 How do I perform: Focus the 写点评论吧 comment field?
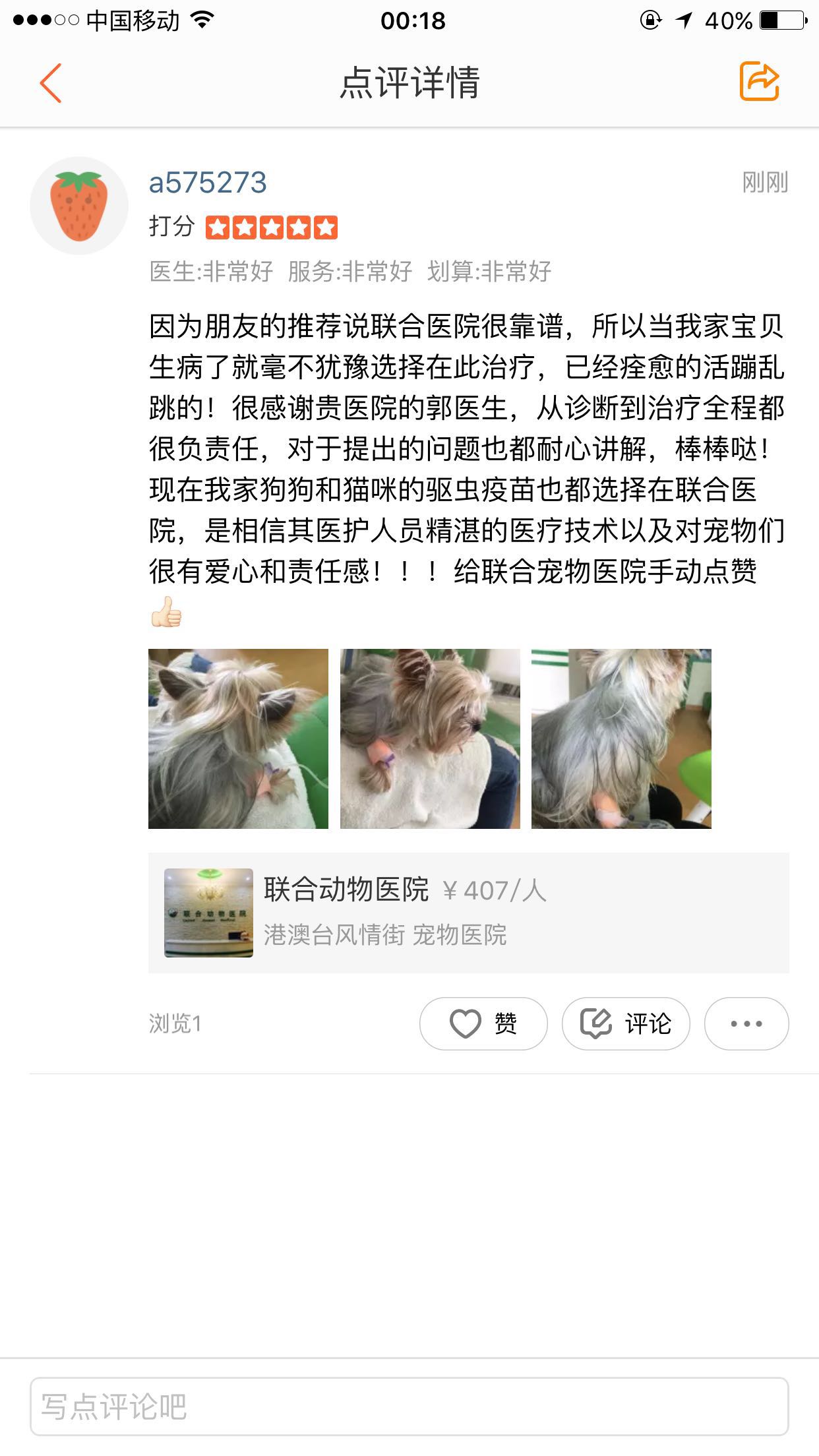point(409,1407)
